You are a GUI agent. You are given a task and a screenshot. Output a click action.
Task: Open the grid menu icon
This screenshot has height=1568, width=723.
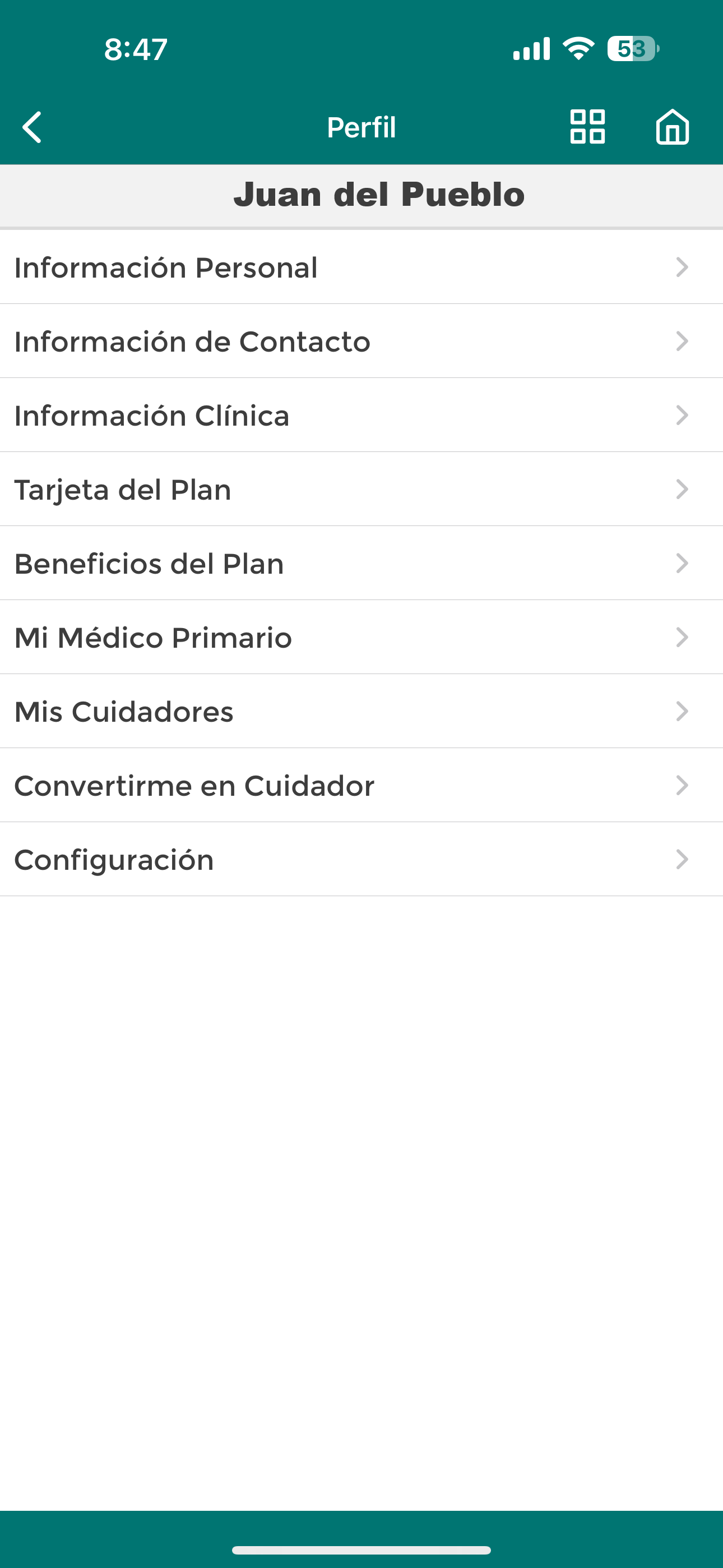pyautogui.click(x=587, y=127)
